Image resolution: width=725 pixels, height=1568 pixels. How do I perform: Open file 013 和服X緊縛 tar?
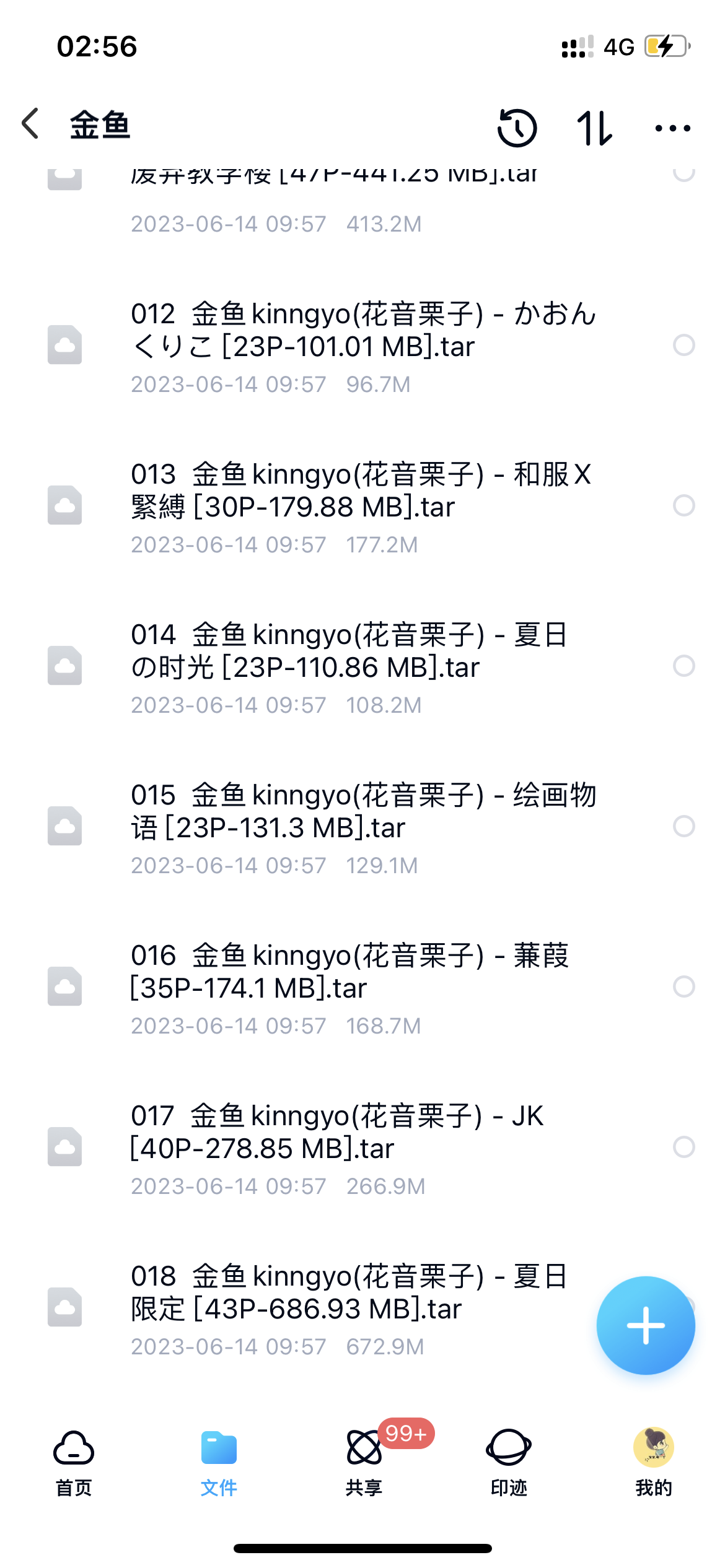click(x=360, y=490)
